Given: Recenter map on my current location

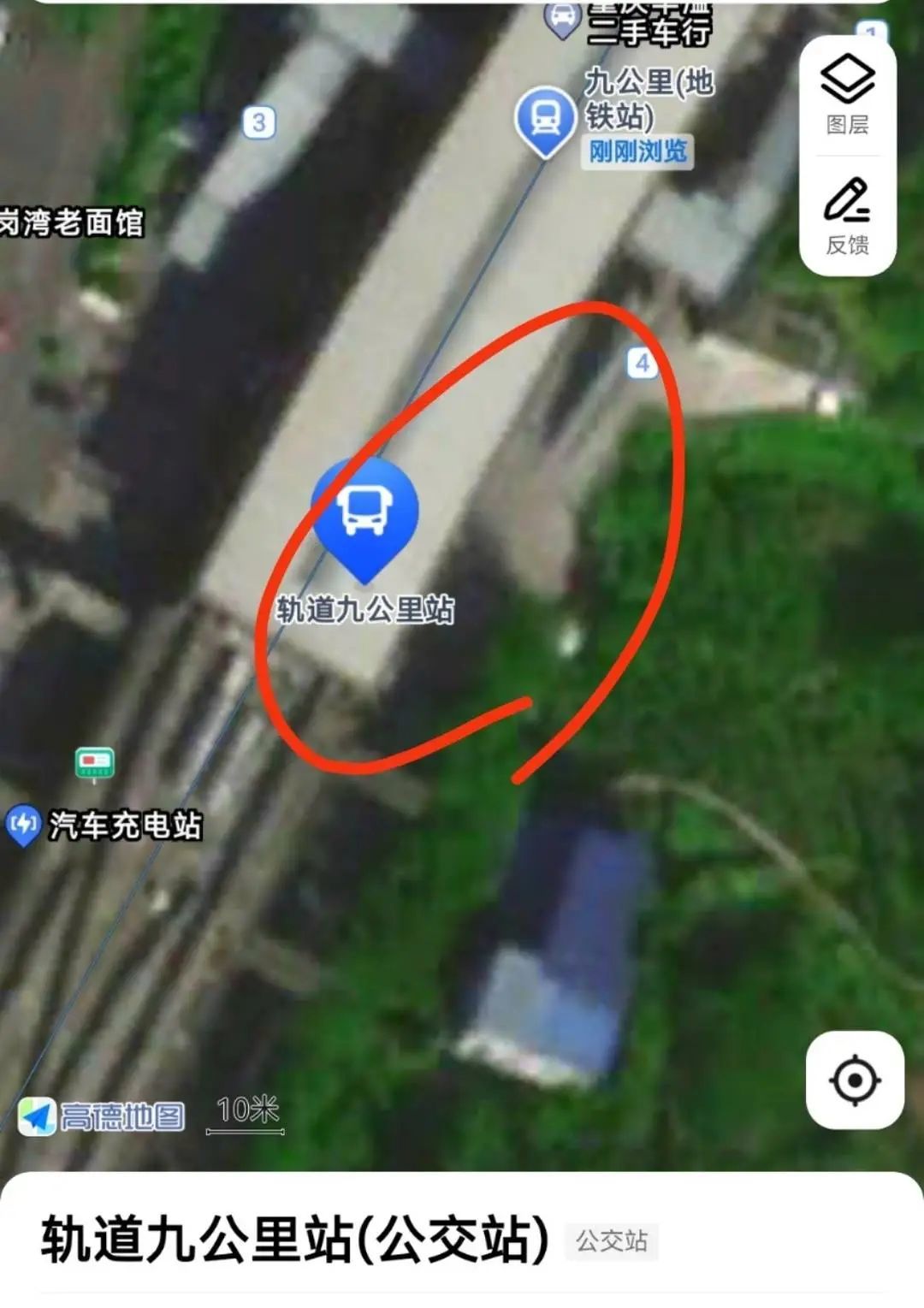Looking at the screenshot, I should (854, 1080).
